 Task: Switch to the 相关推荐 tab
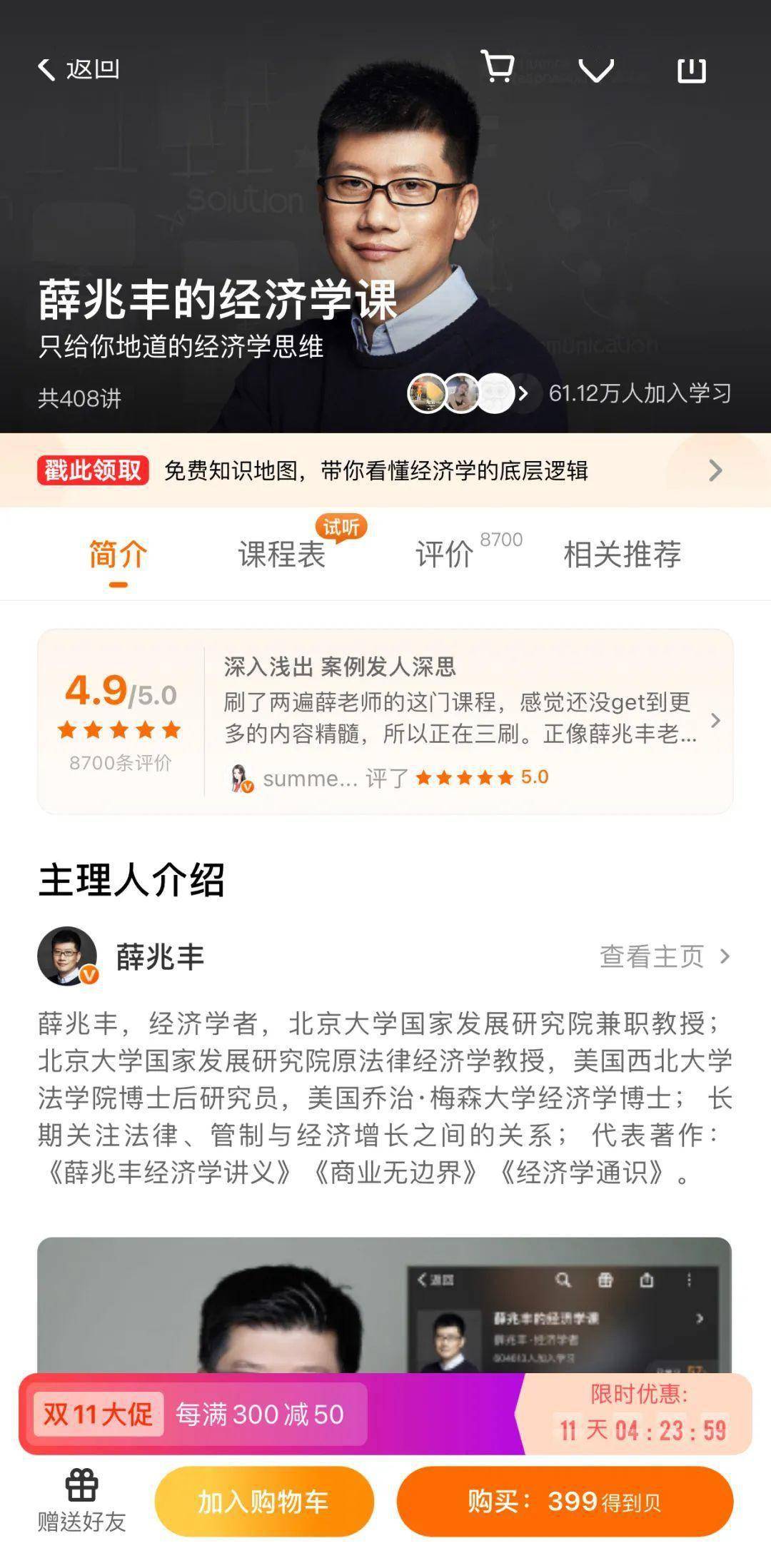[x=622, y=555]
